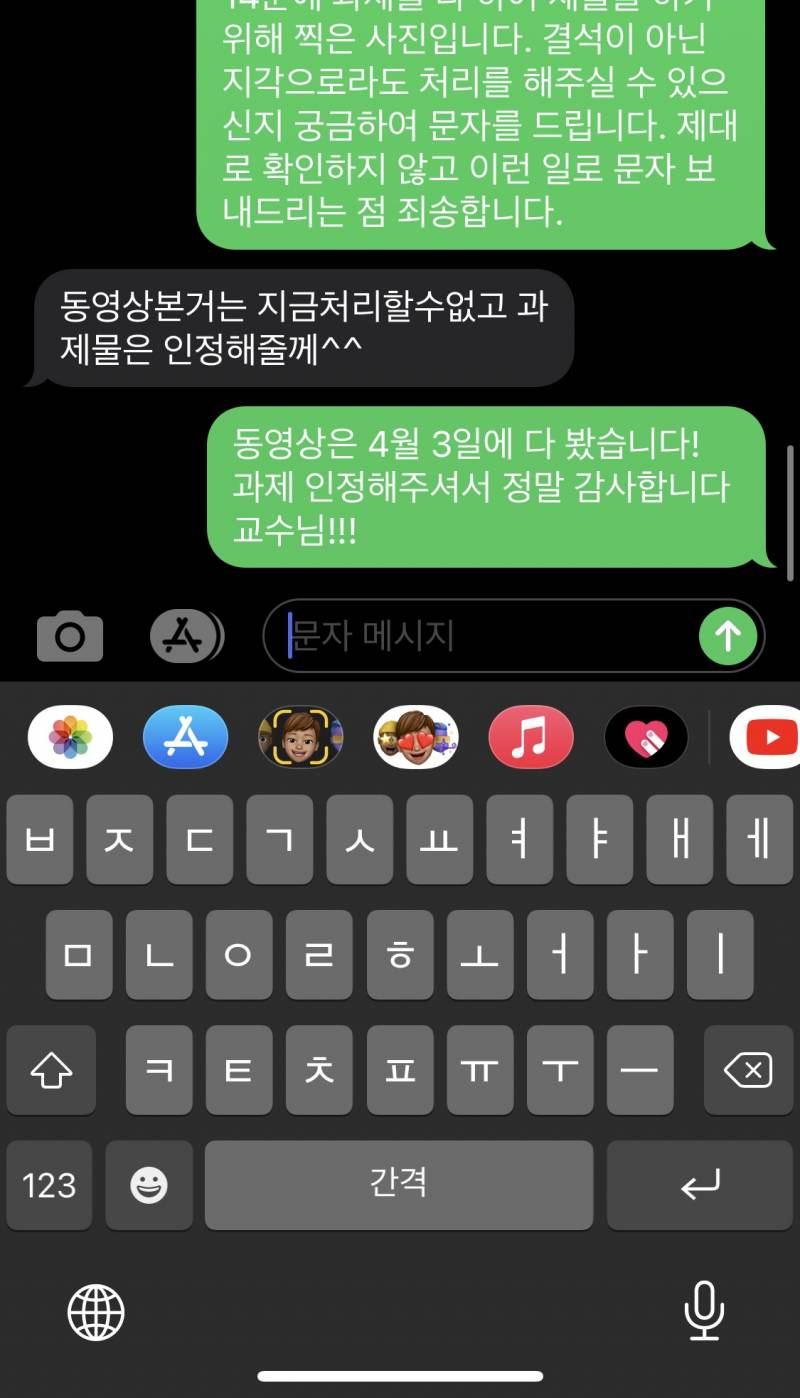Open the iMessage App Store
800x1398 pixels.
click(x=184, y=636)
